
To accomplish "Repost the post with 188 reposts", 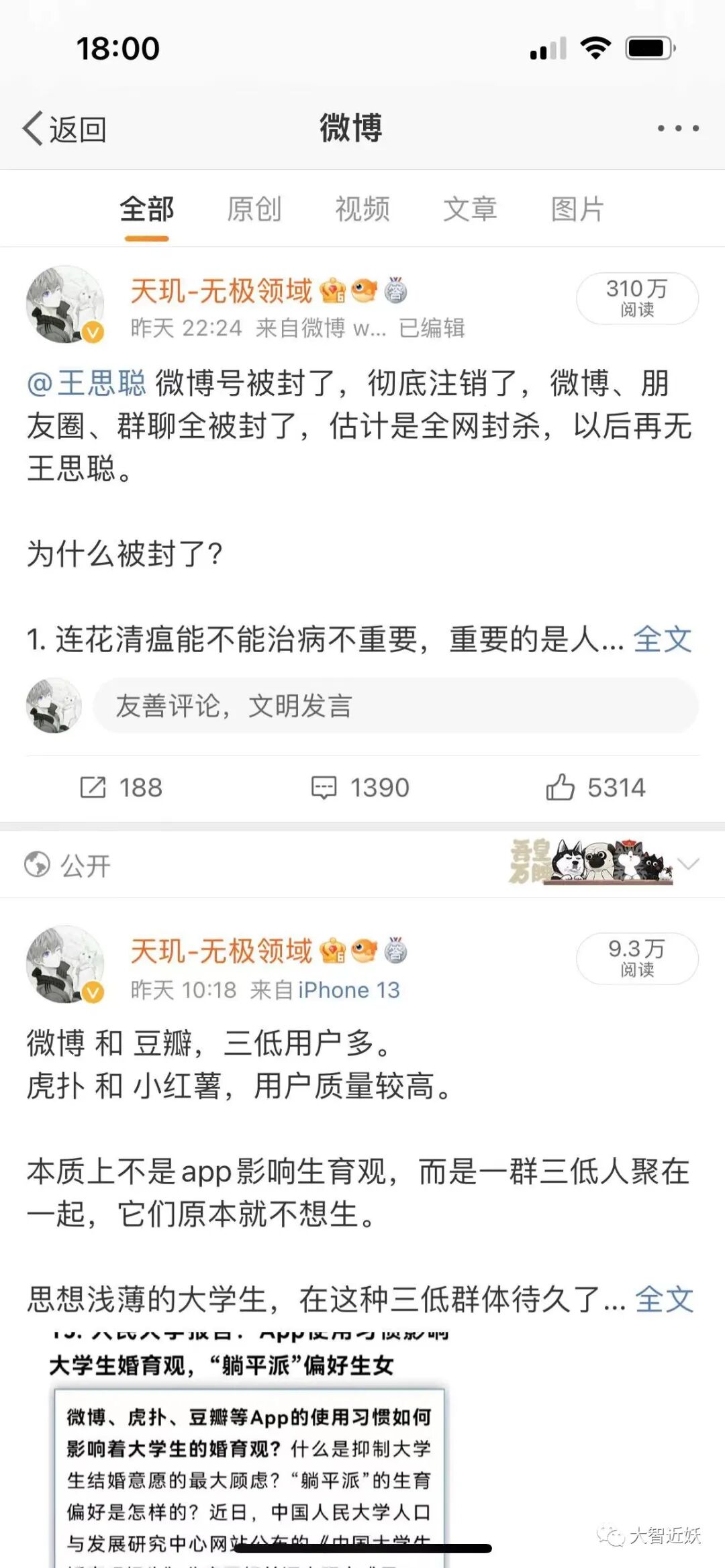I will click(x=121, y=788).
